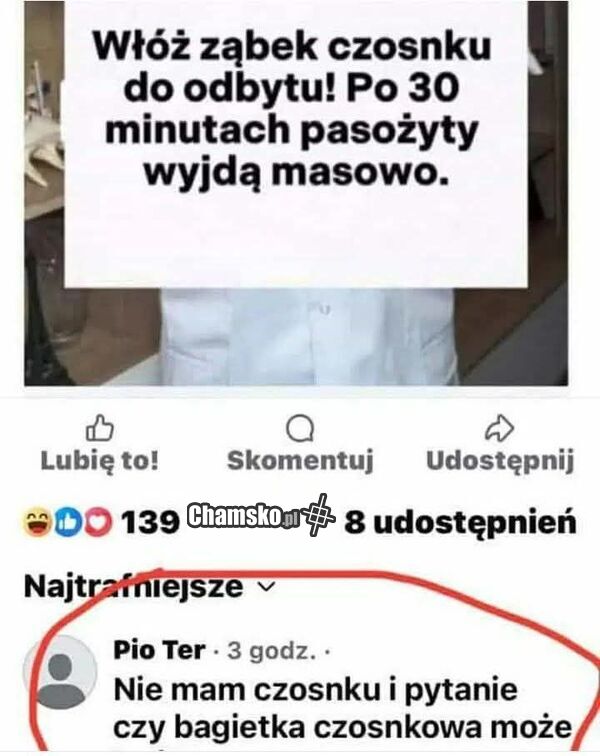Expand the Najtrafniejsze comment sort dropdown
Viewport: 600px width, 756px height.
pos(148,587)
